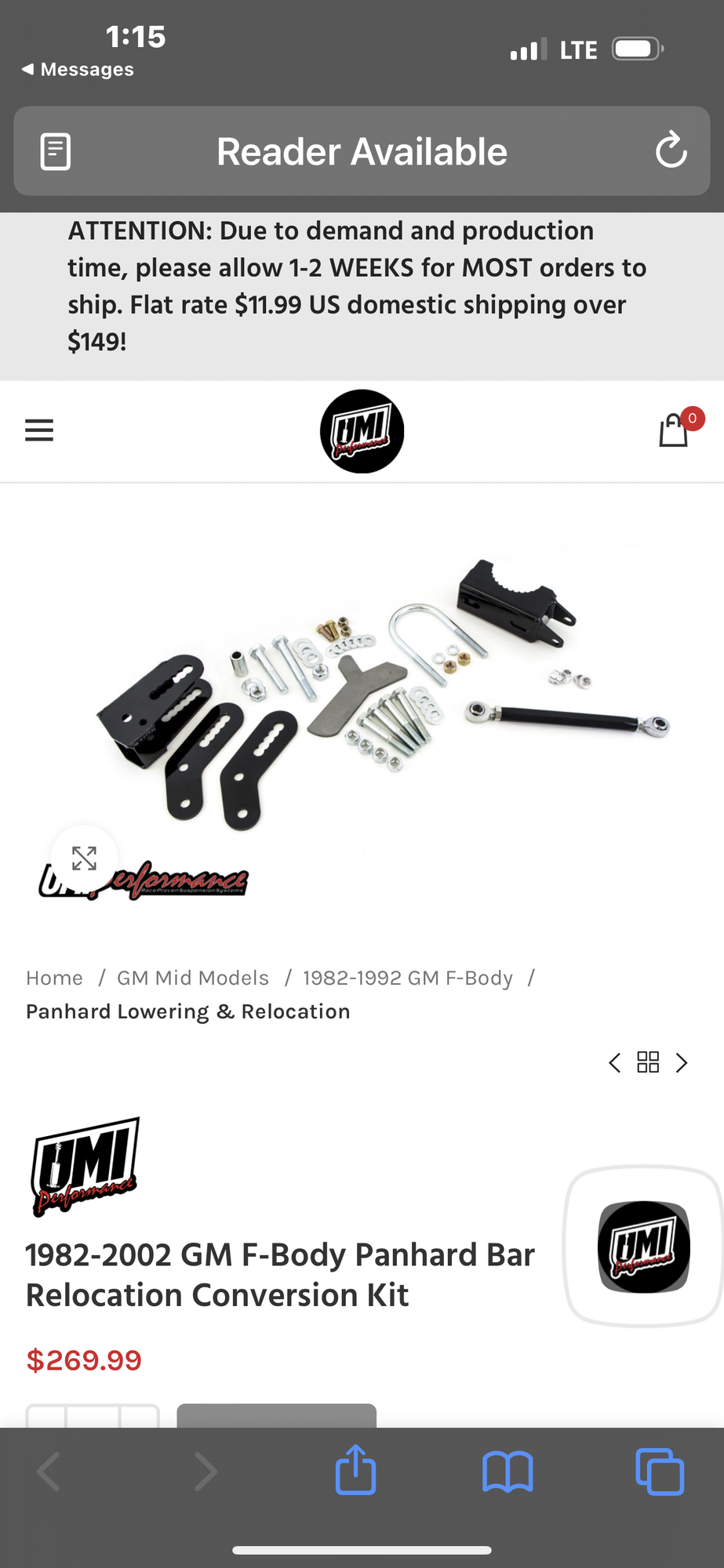
Task: Expand the product image fullscreen
Action: 84,858
